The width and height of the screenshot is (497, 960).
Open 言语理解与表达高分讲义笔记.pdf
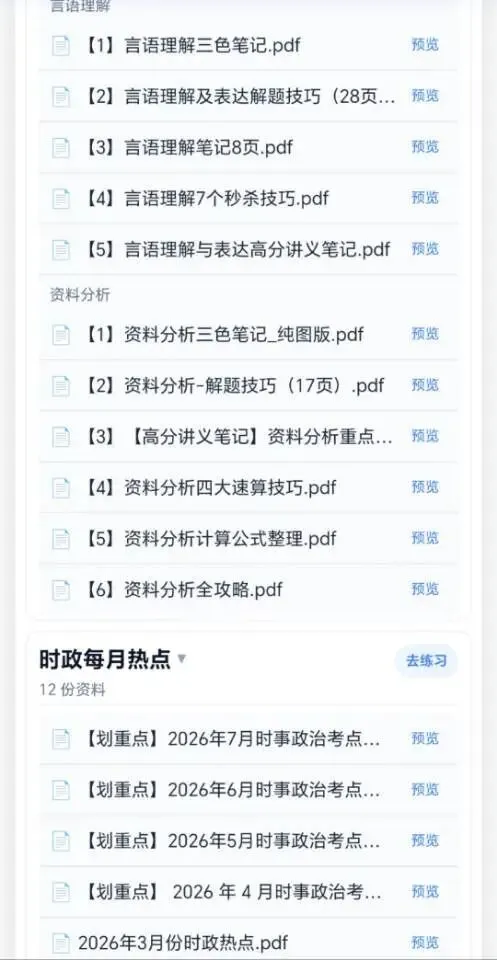click(x=248, y=249)
